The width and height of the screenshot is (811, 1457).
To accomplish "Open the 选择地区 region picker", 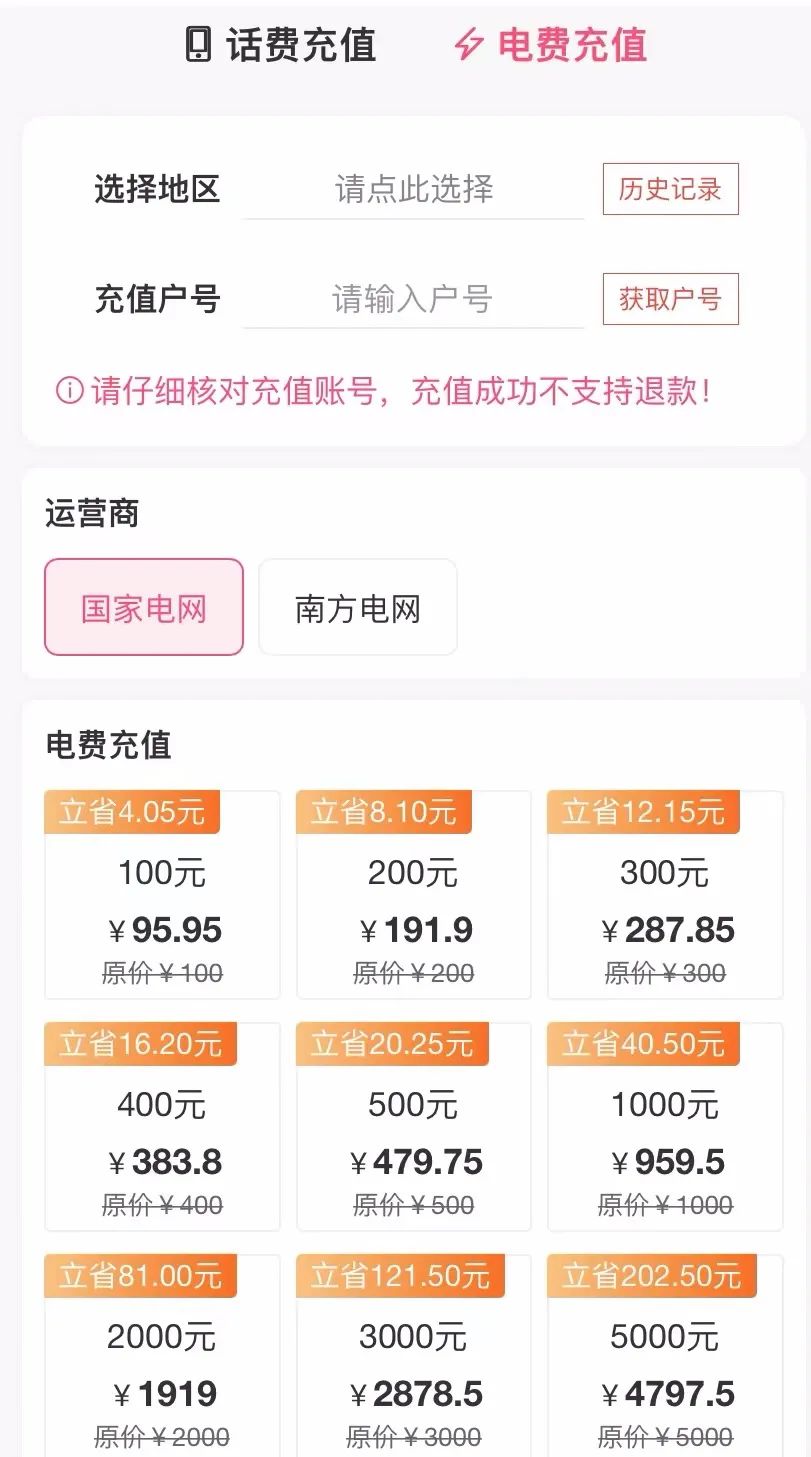I will 413,189.
